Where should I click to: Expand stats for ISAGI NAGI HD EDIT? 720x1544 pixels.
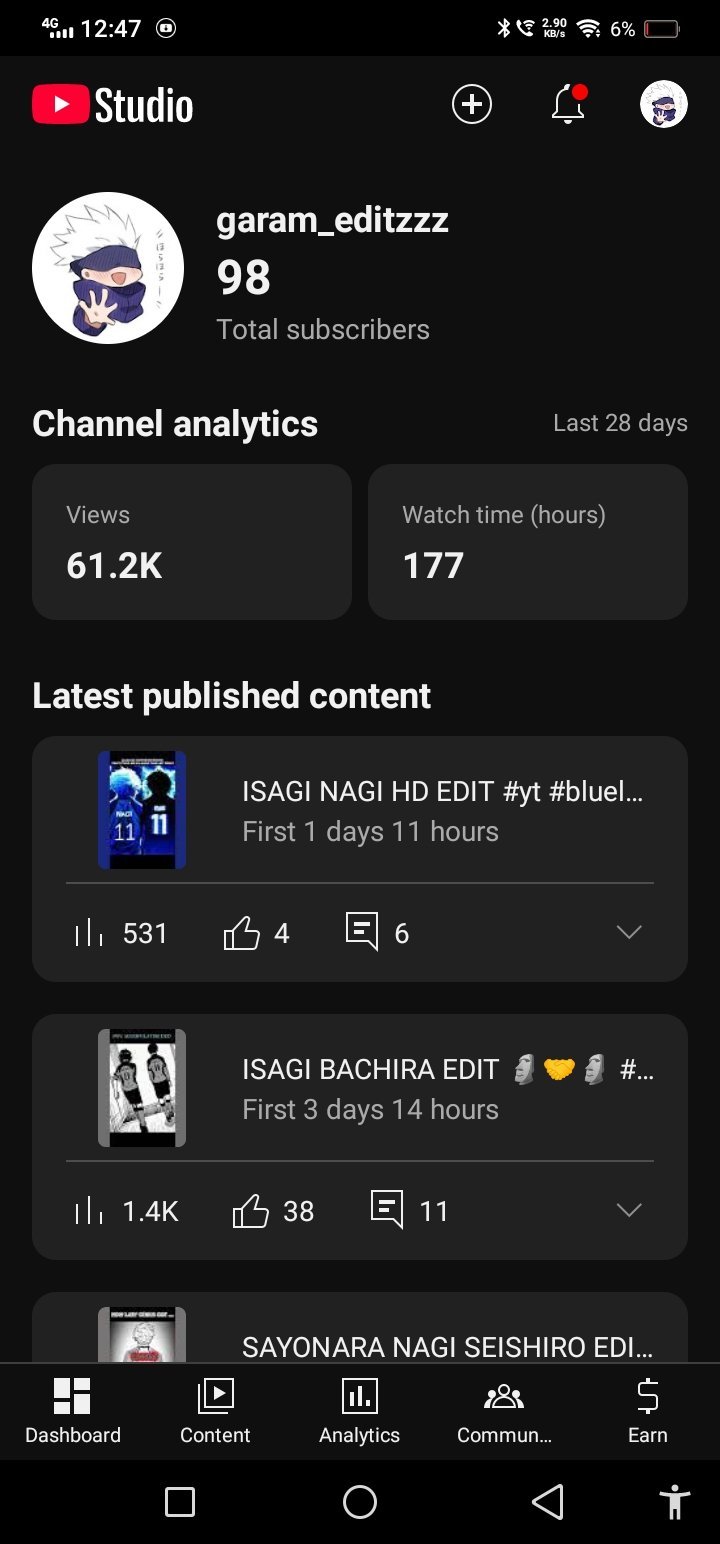coord(629,932)
